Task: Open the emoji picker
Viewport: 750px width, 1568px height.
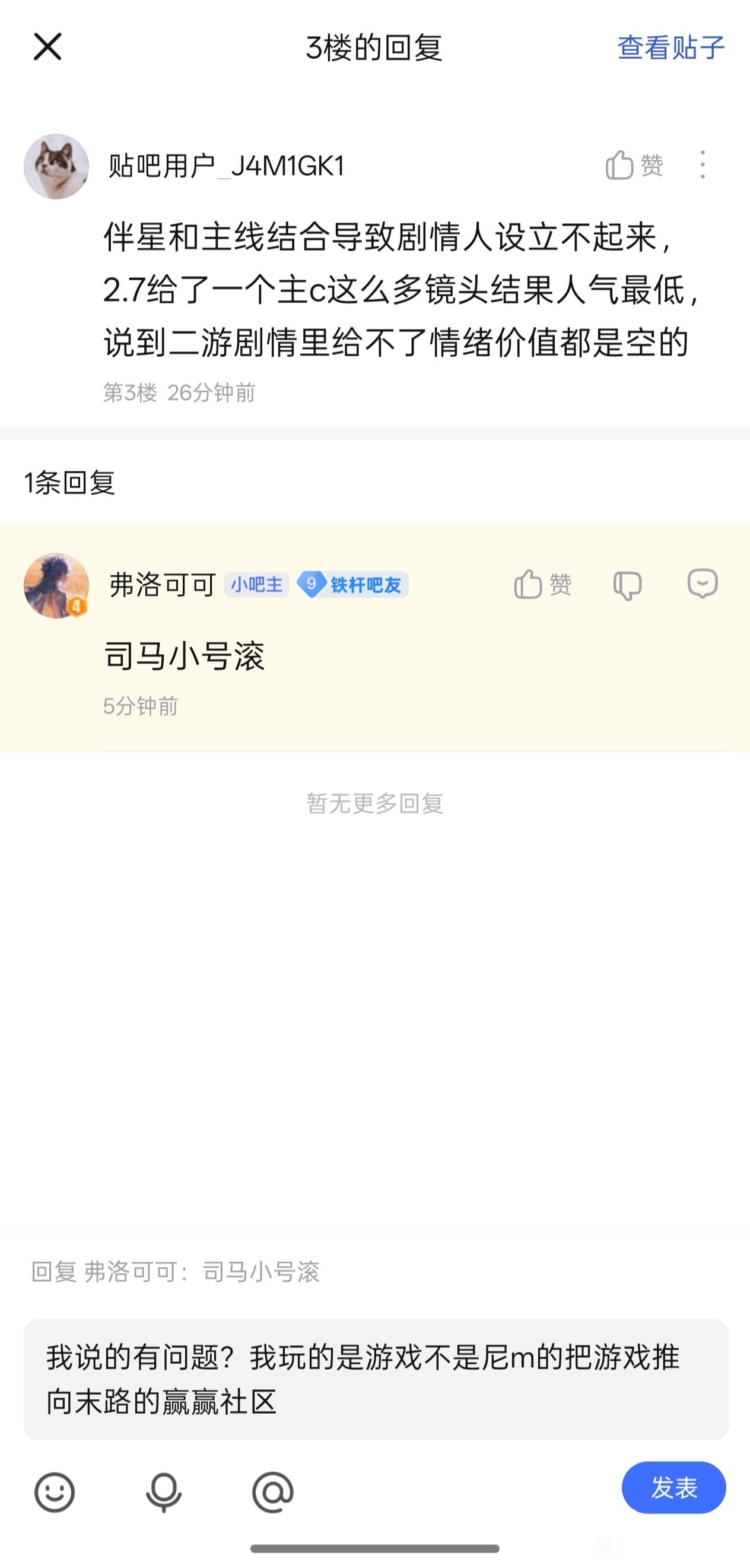Action: point(55,1492)
